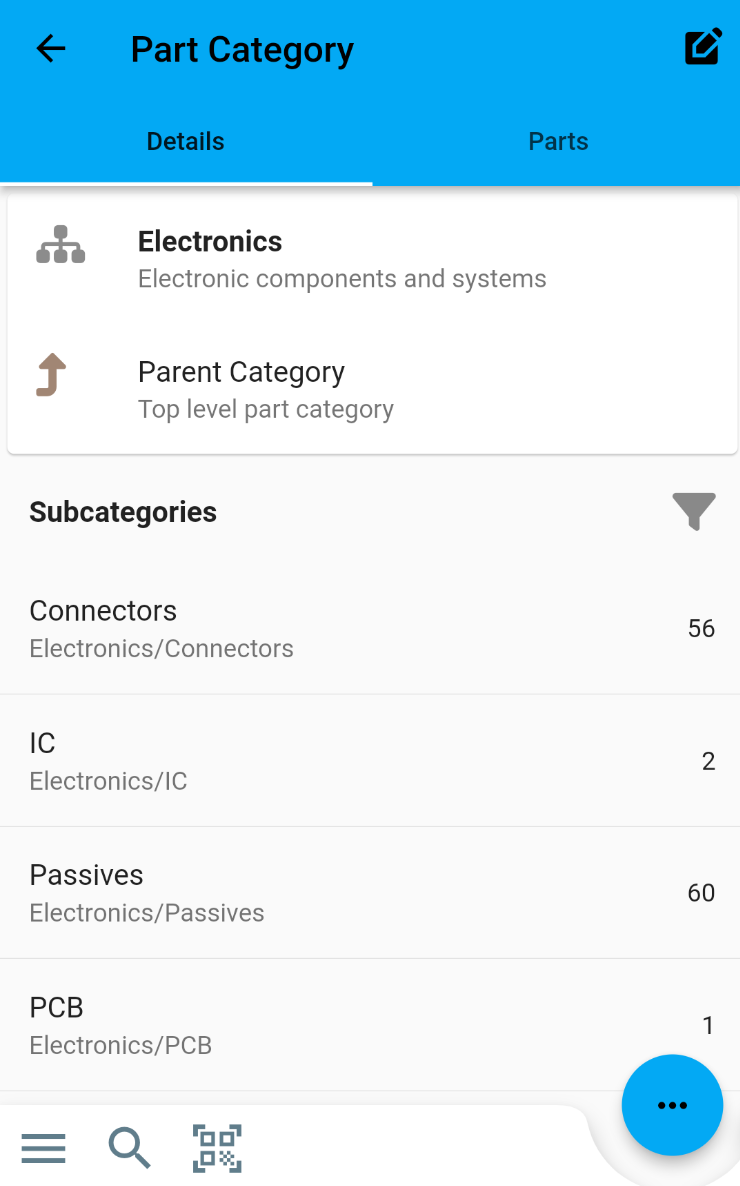The height and width of the screenshot is (1186, 740).
Task: Open the floating action menu
Action: [x=672, y=1105]
